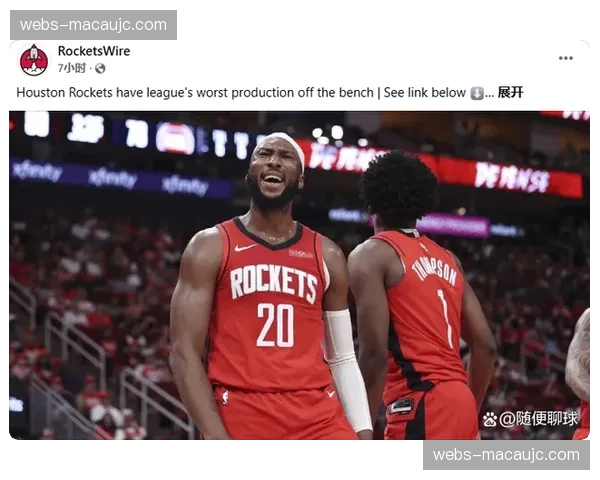Open the post's three-dot overflow menu
Viewport: 600px width, 480px height.
(x=566, y=58)
